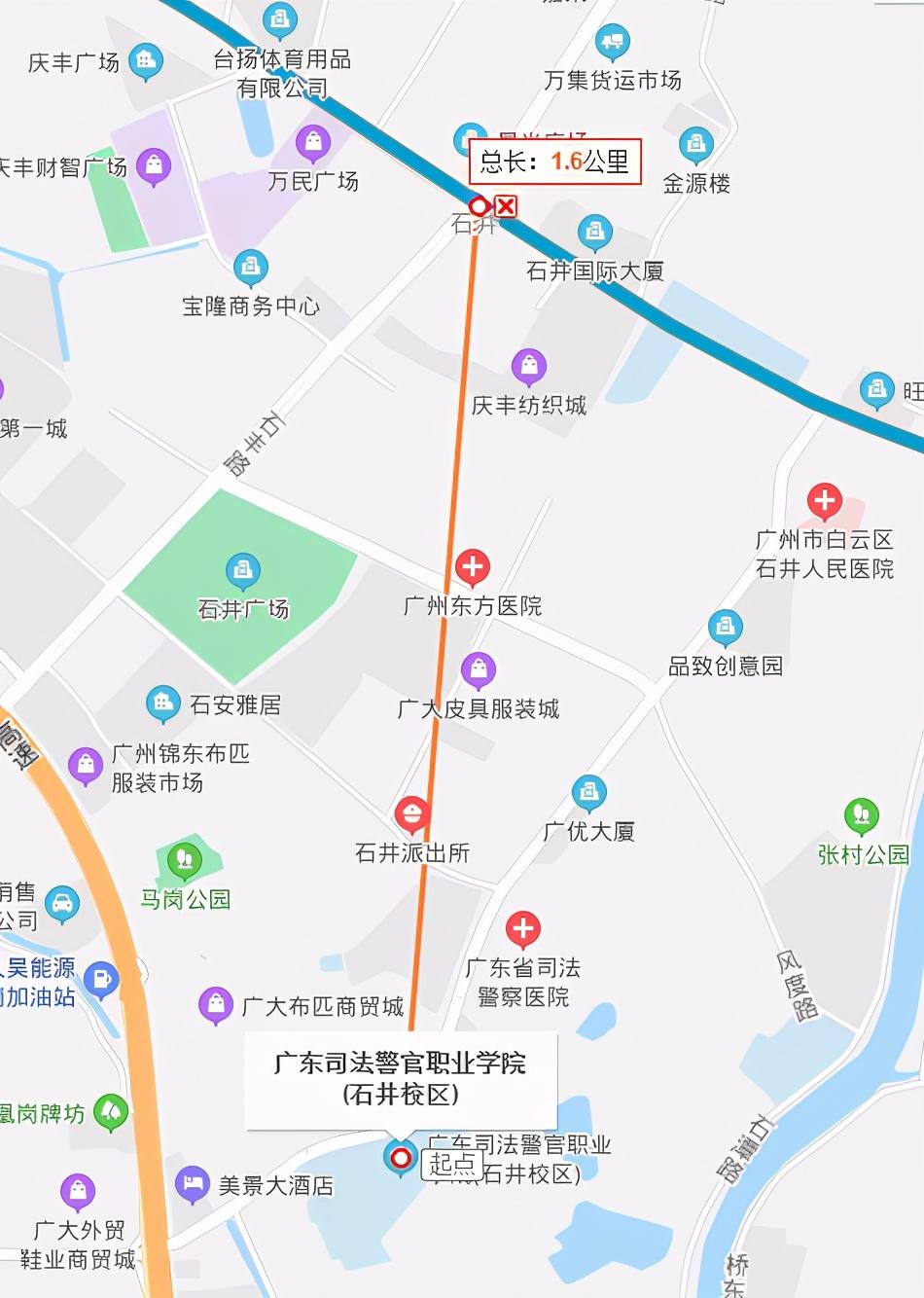Open the 广州东方医院 hospital marker
The image size is (924, 1298).
click(473, 566)
